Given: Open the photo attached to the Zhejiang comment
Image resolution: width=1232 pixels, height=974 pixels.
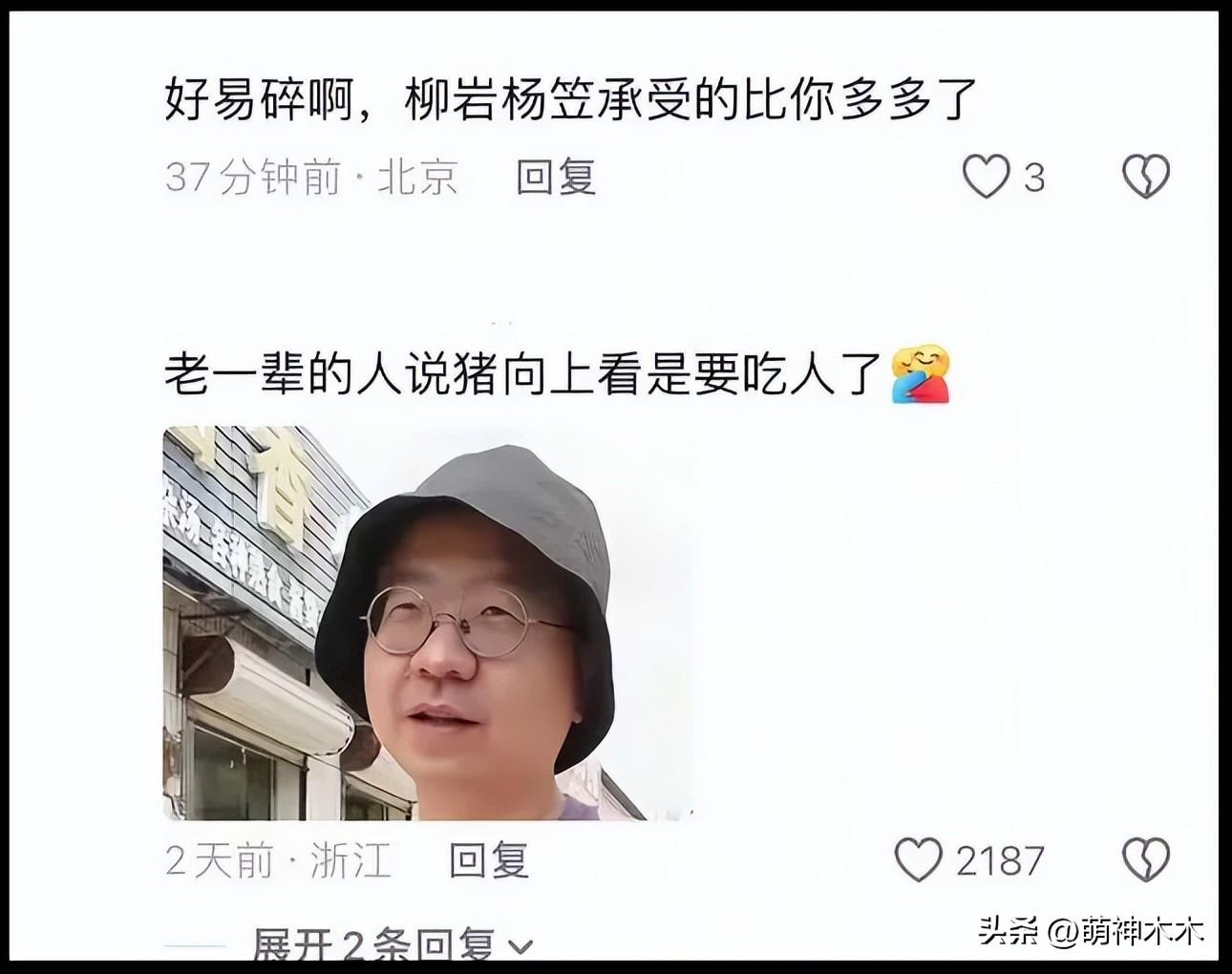Looking at the screenshot, I should coord(427,623).
